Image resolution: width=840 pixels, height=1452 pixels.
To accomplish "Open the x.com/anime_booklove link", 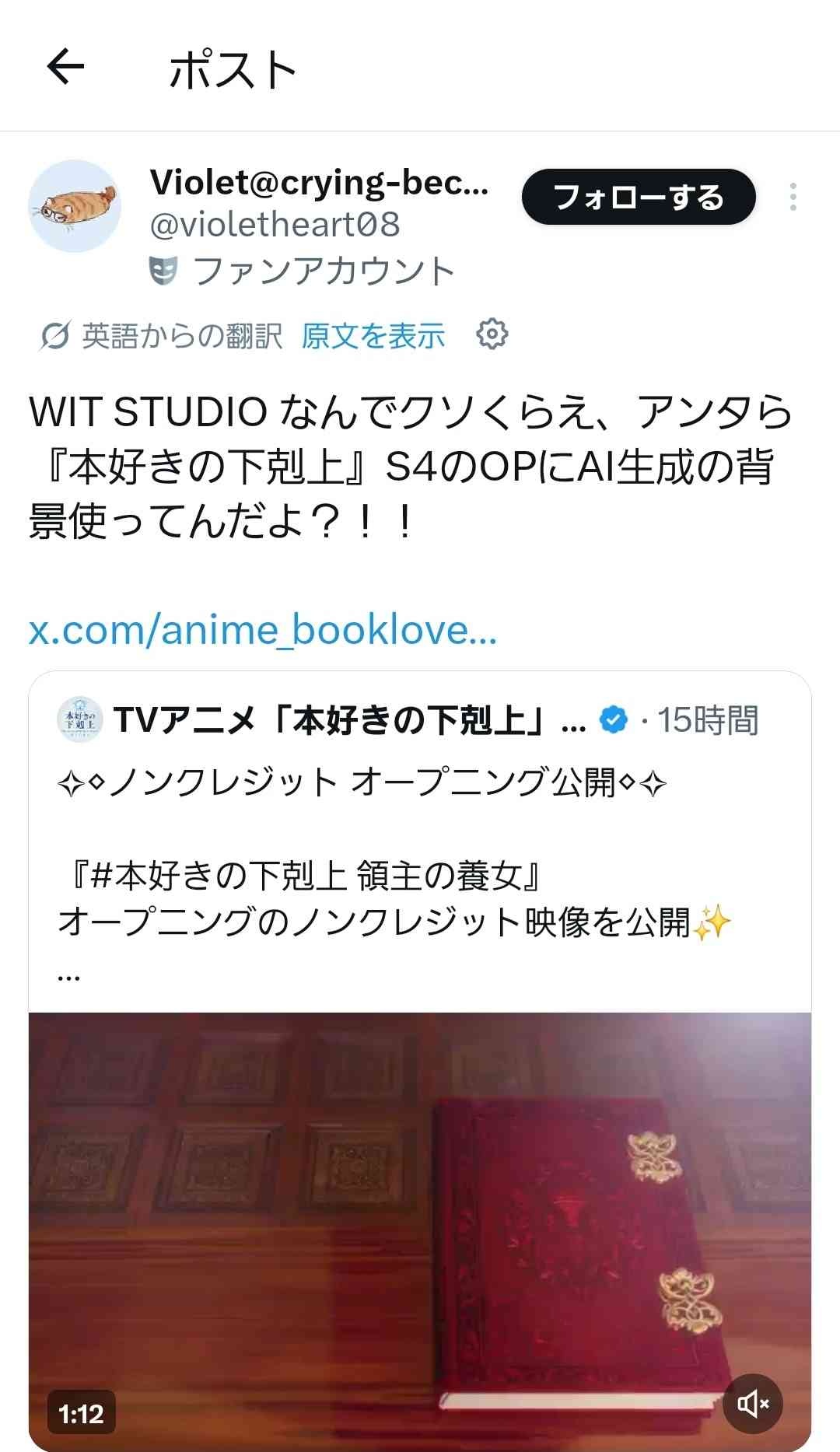I will pos(262,630).
